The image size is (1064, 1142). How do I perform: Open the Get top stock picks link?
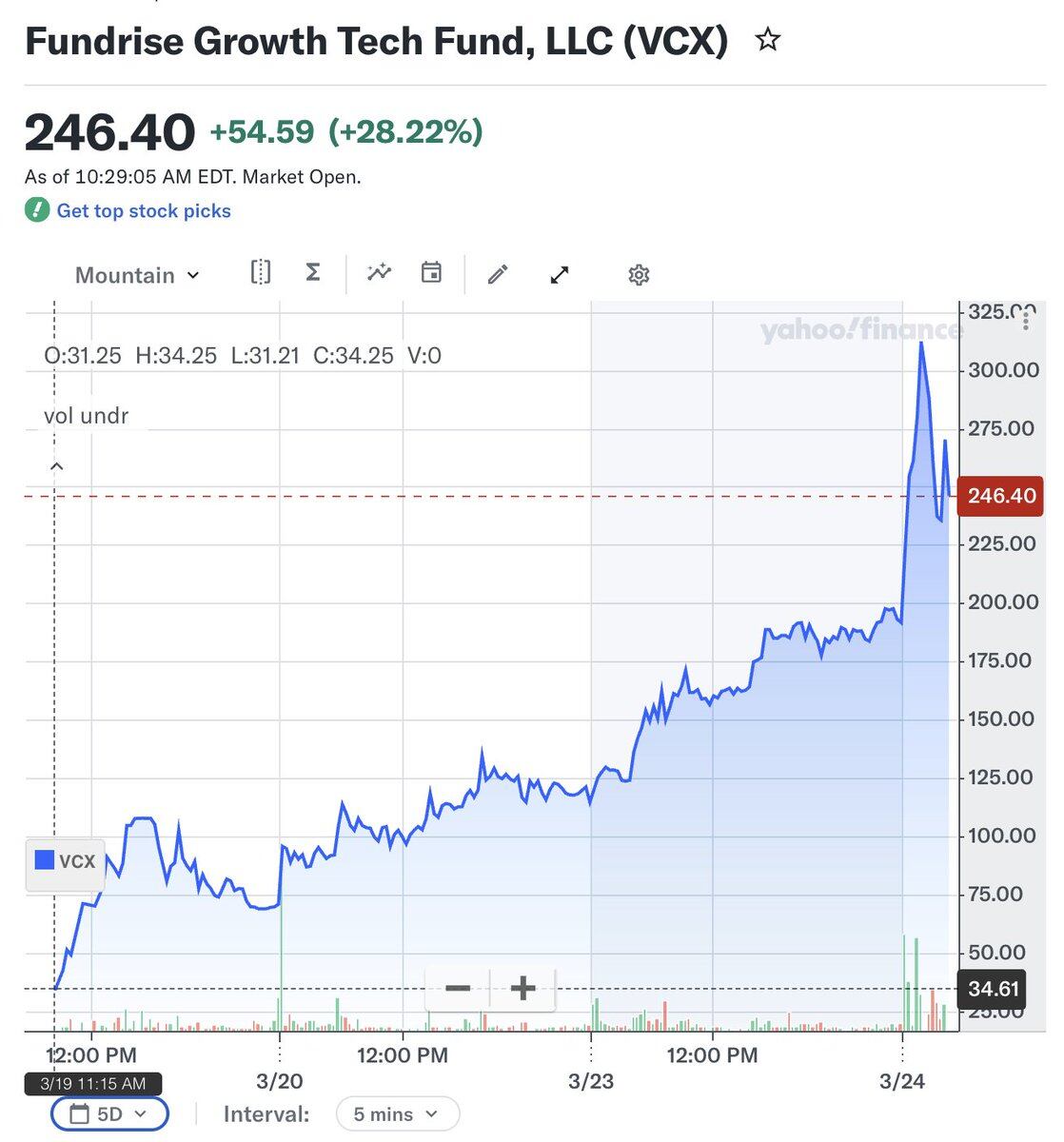tap(143, 210)
